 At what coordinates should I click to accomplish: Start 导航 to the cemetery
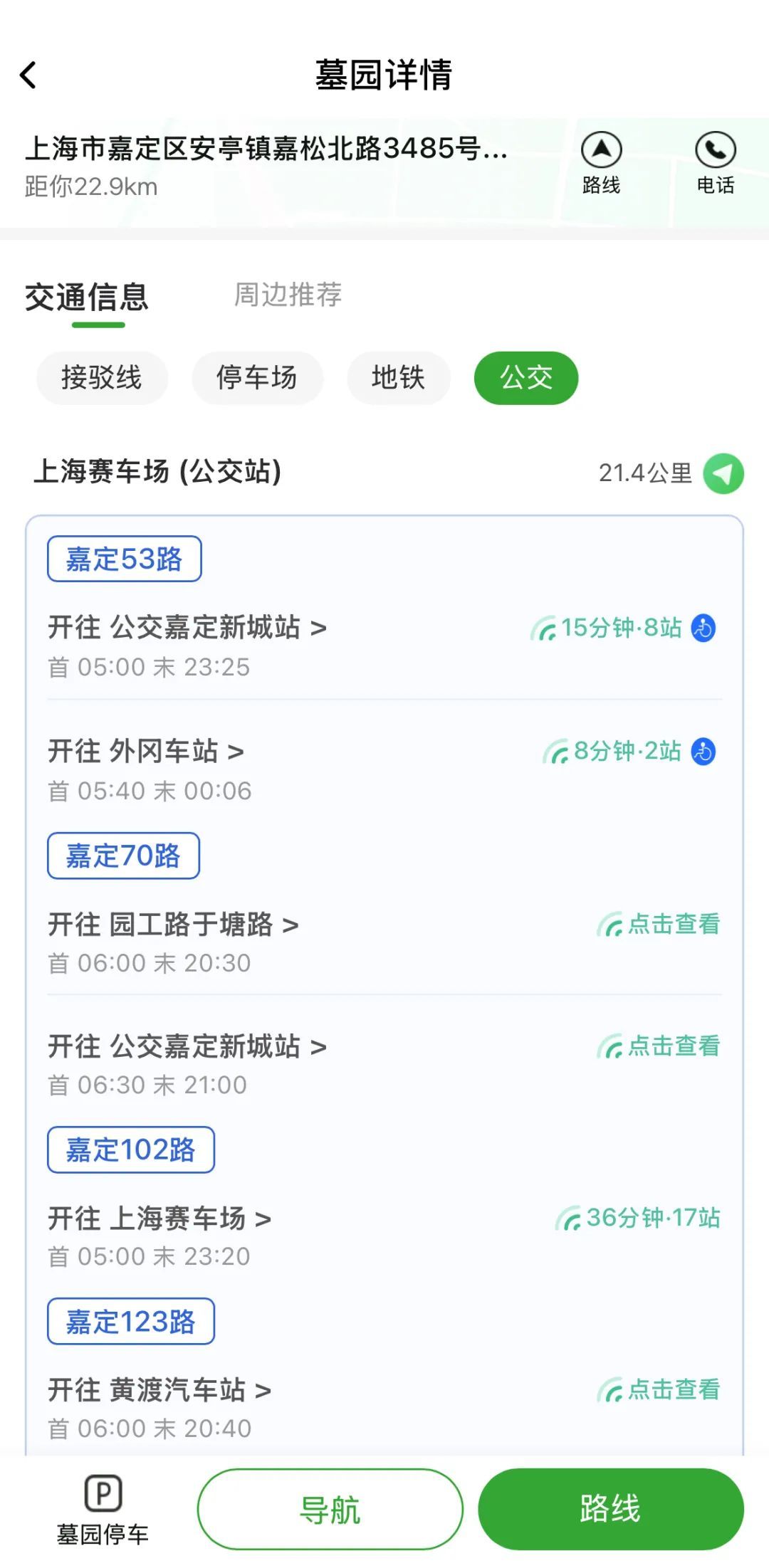coord(330,1509)
